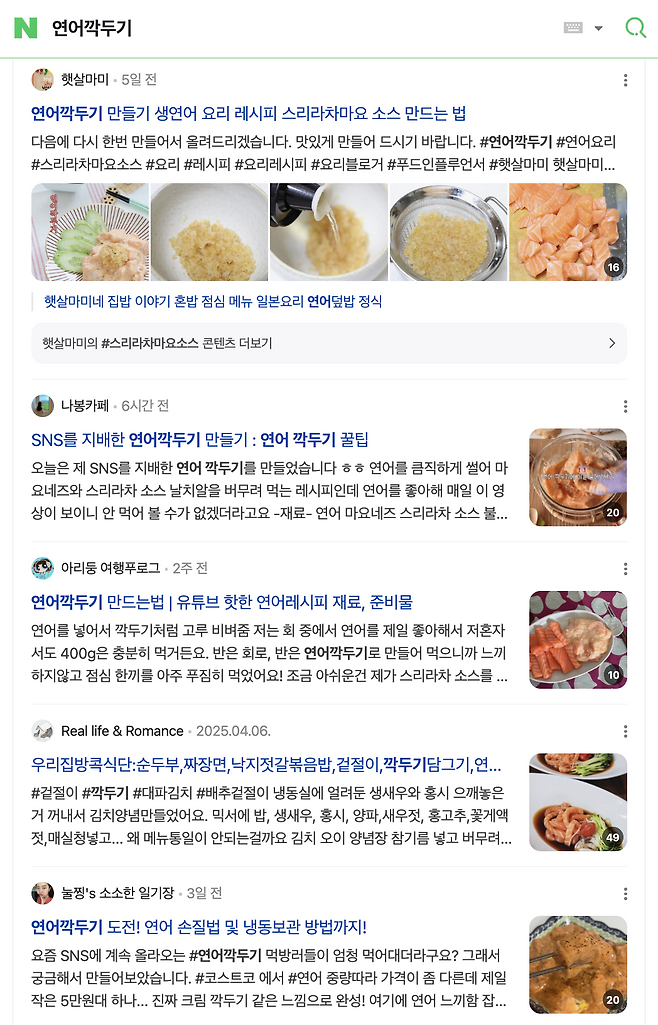Open the 햇살마미네 집밥 이야기 sub-link

click(x=213, y=301)
